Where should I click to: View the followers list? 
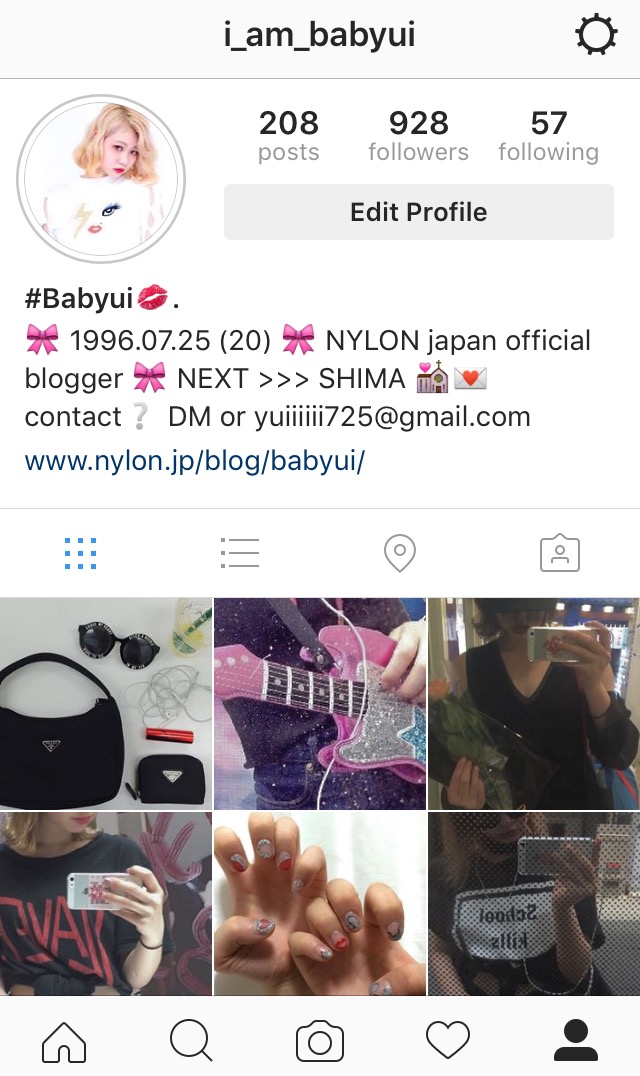[418, 136]
